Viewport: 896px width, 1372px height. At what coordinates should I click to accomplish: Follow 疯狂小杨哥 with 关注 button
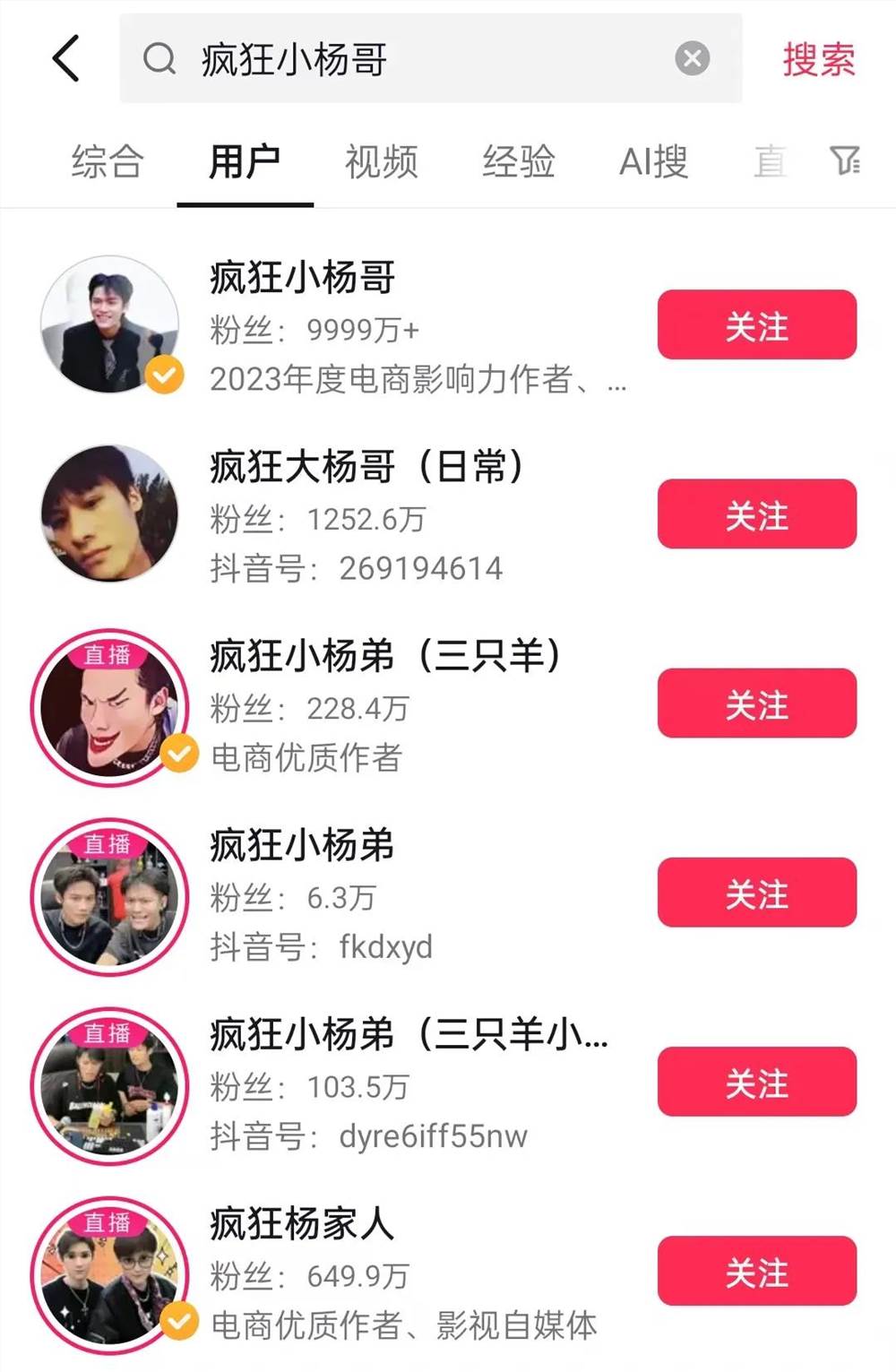pos(757,326)
